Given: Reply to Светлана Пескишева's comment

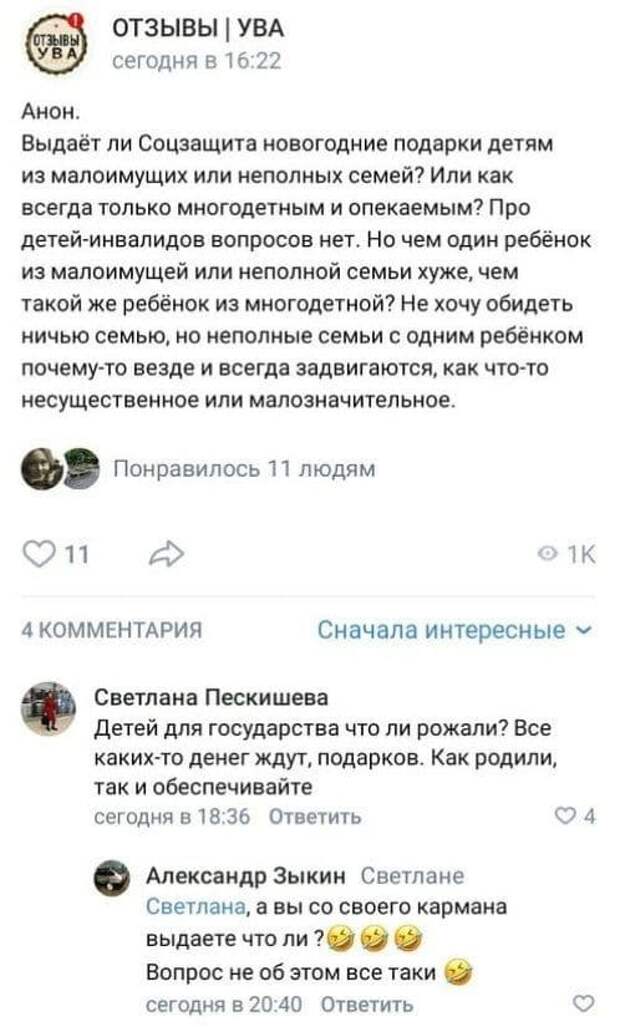Looking at the screenshot, I should (315, 816).
